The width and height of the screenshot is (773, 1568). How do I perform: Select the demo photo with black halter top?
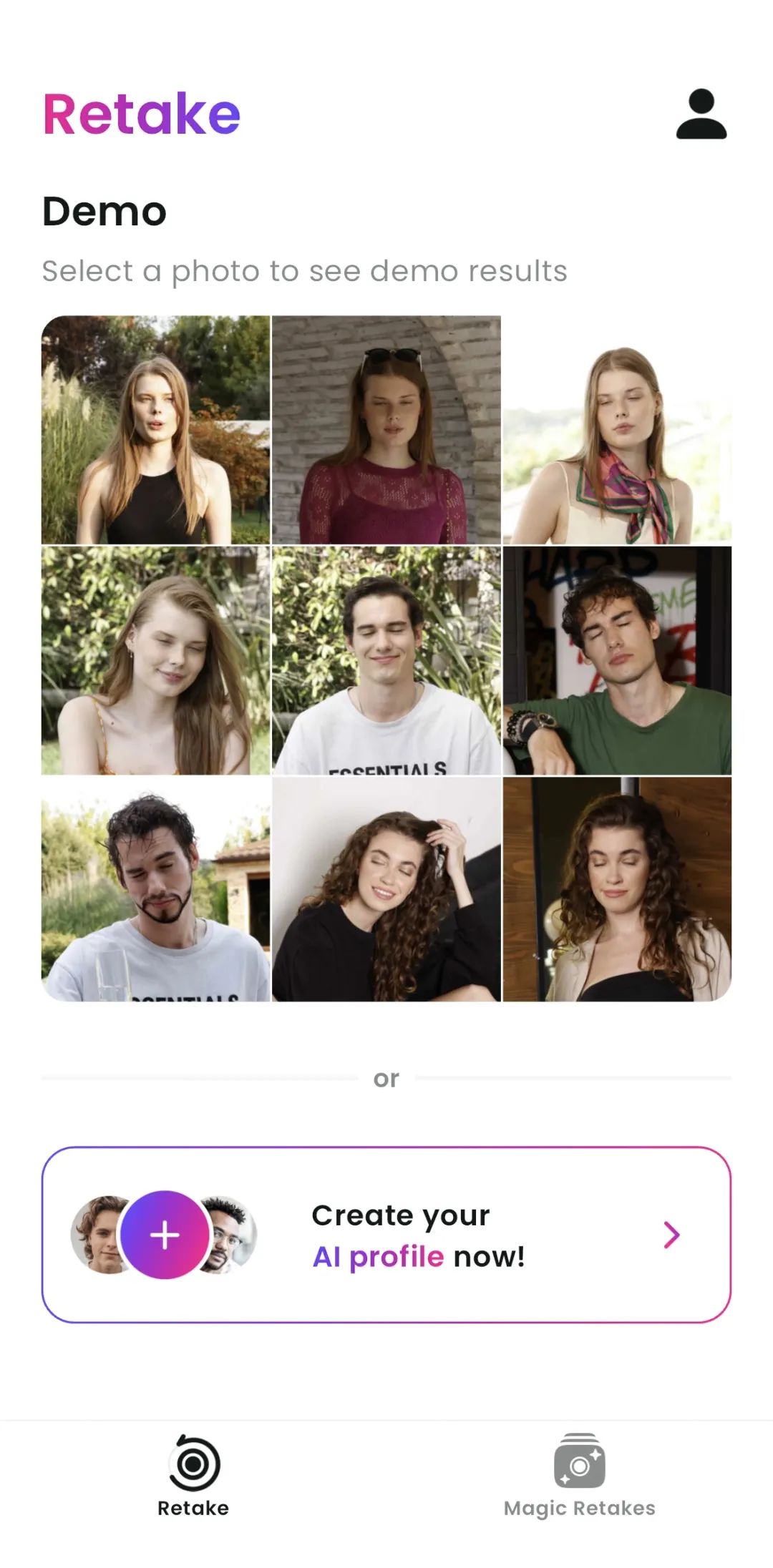tap(156, 430)
